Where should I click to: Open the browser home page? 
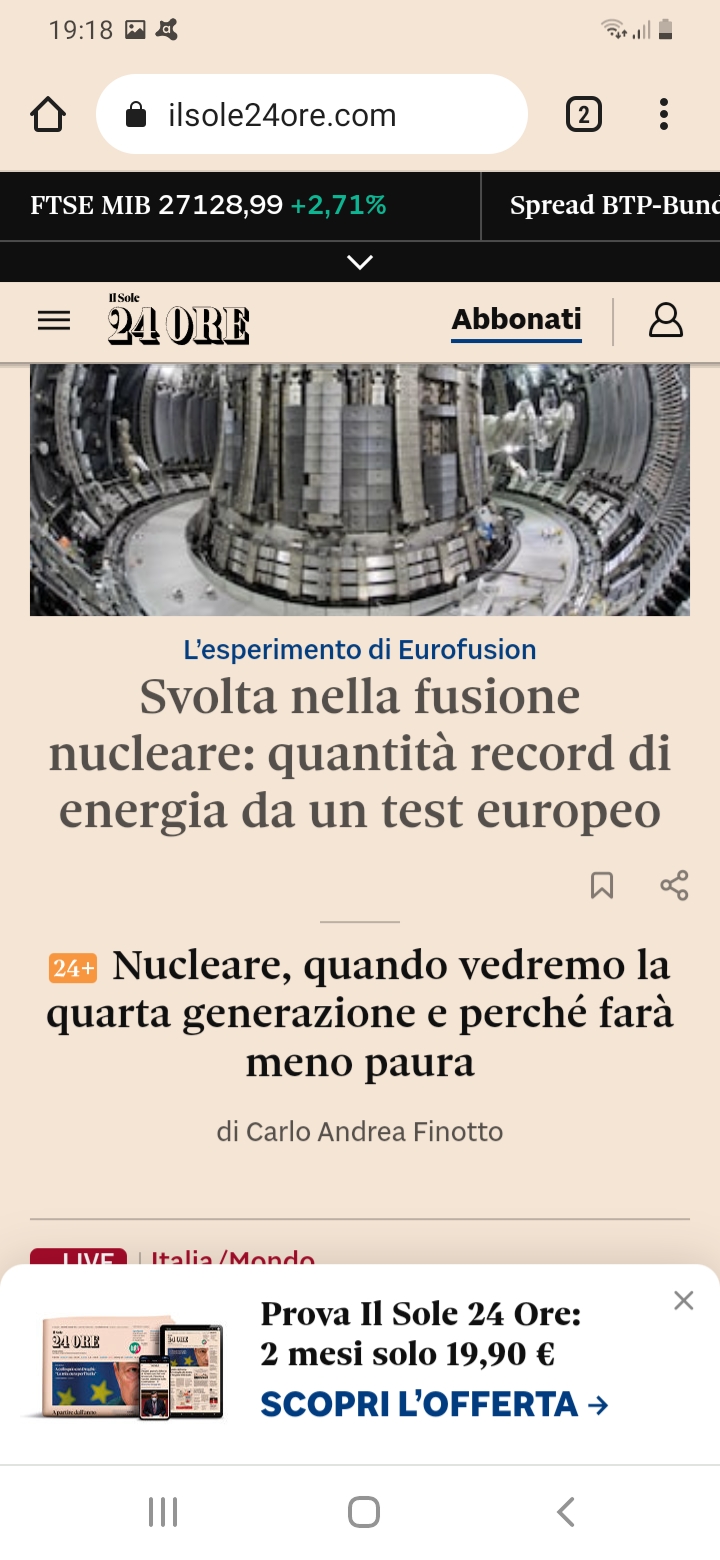click(x=48, y=115)
